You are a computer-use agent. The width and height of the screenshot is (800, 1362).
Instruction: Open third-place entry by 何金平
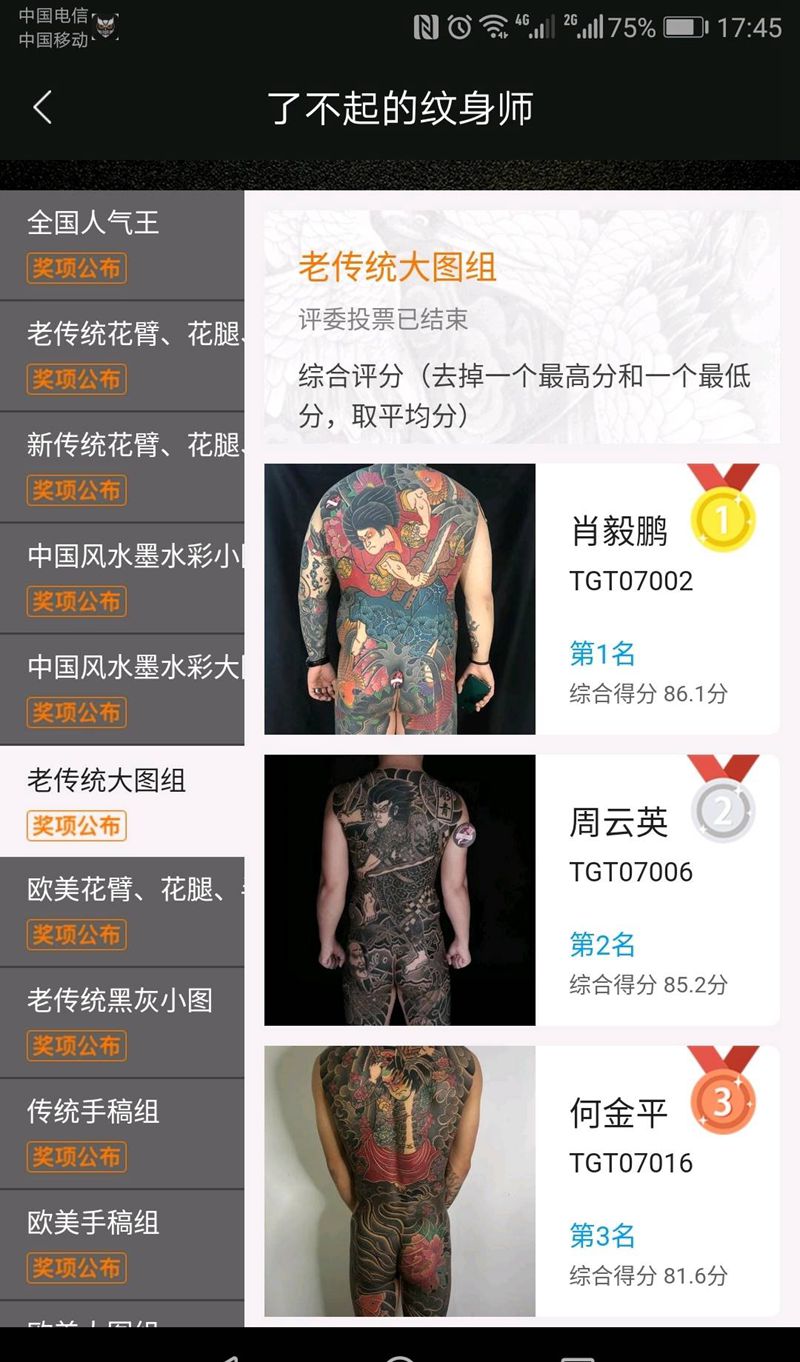521,1181
